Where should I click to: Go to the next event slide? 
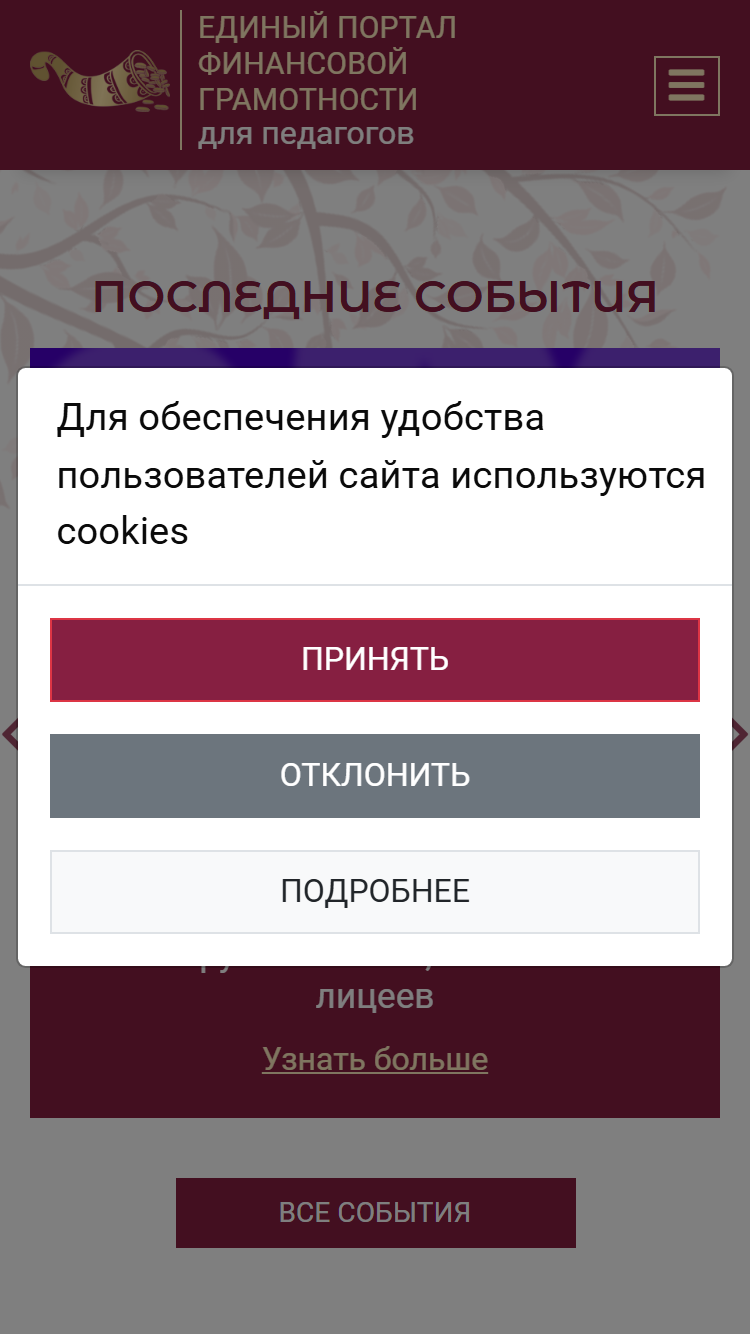[x=739, y=735]
